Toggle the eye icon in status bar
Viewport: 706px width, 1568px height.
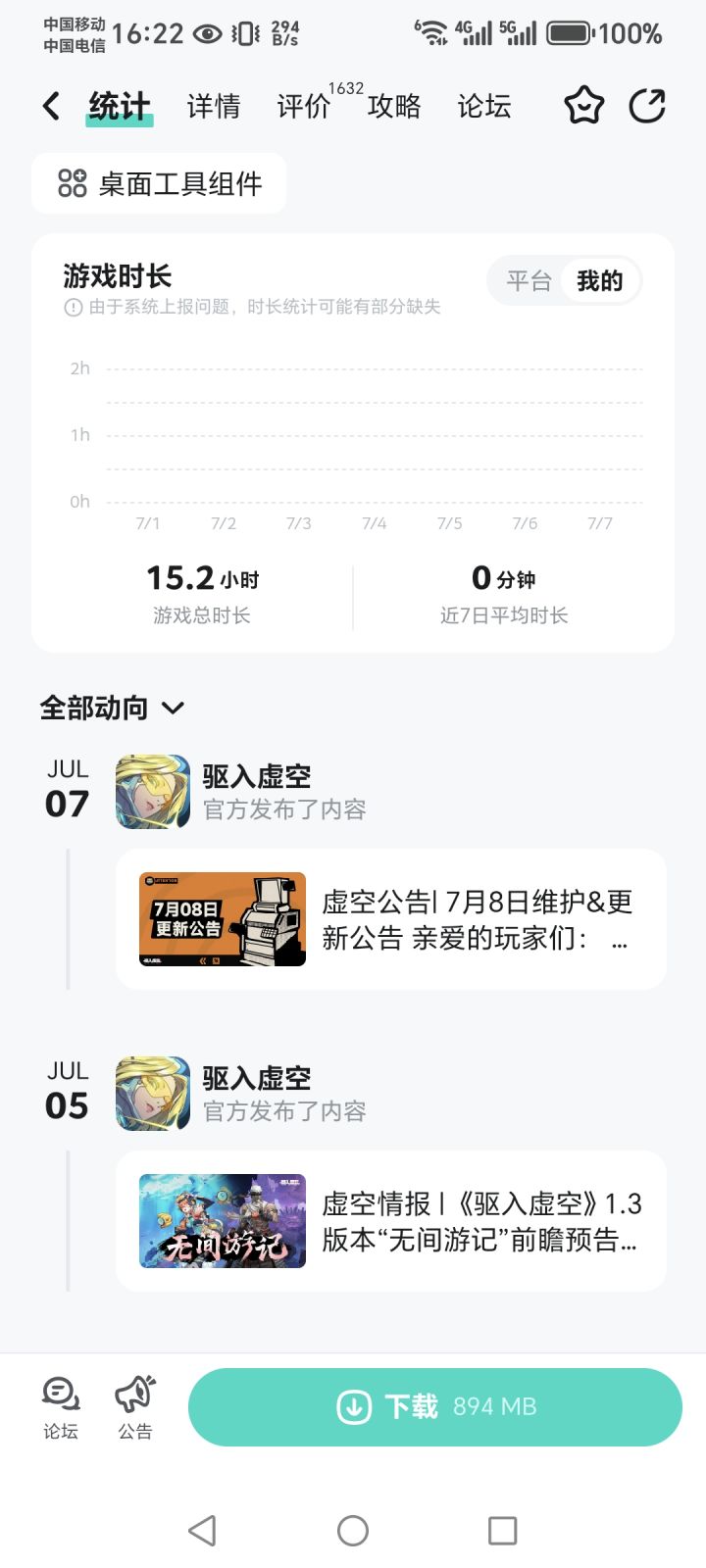206,32
